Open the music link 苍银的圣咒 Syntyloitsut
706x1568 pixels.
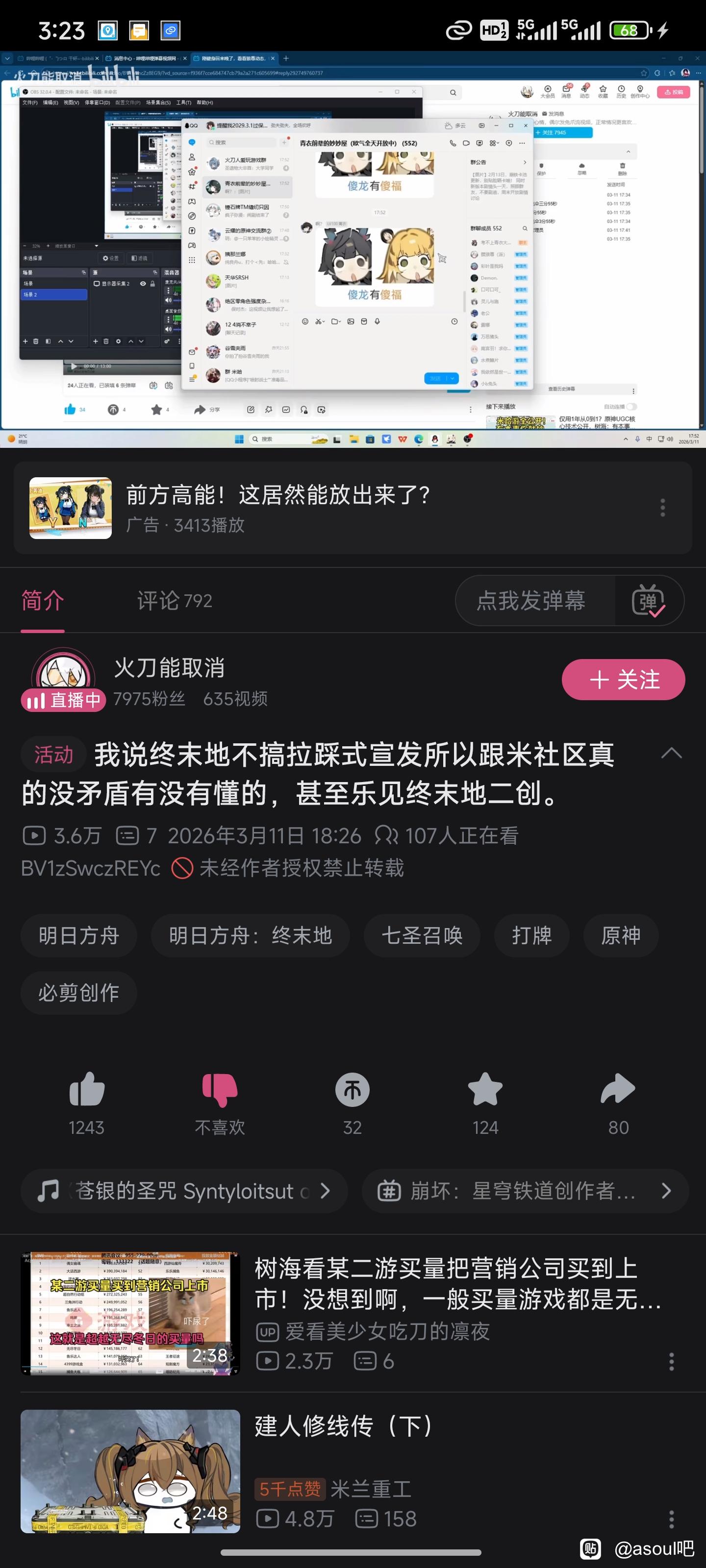pos(184,1191)
